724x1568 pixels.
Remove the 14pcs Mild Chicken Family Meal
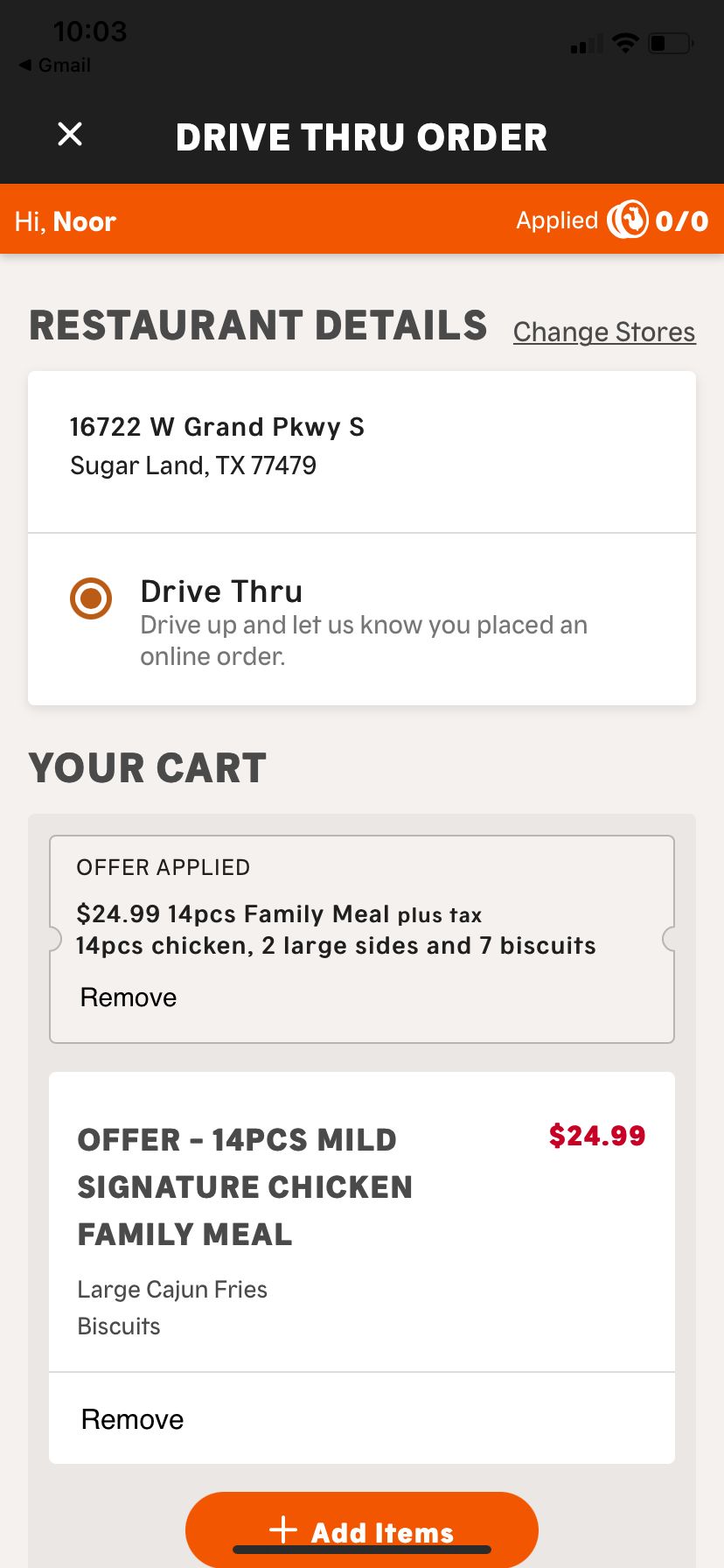(x=133, y=1419)
